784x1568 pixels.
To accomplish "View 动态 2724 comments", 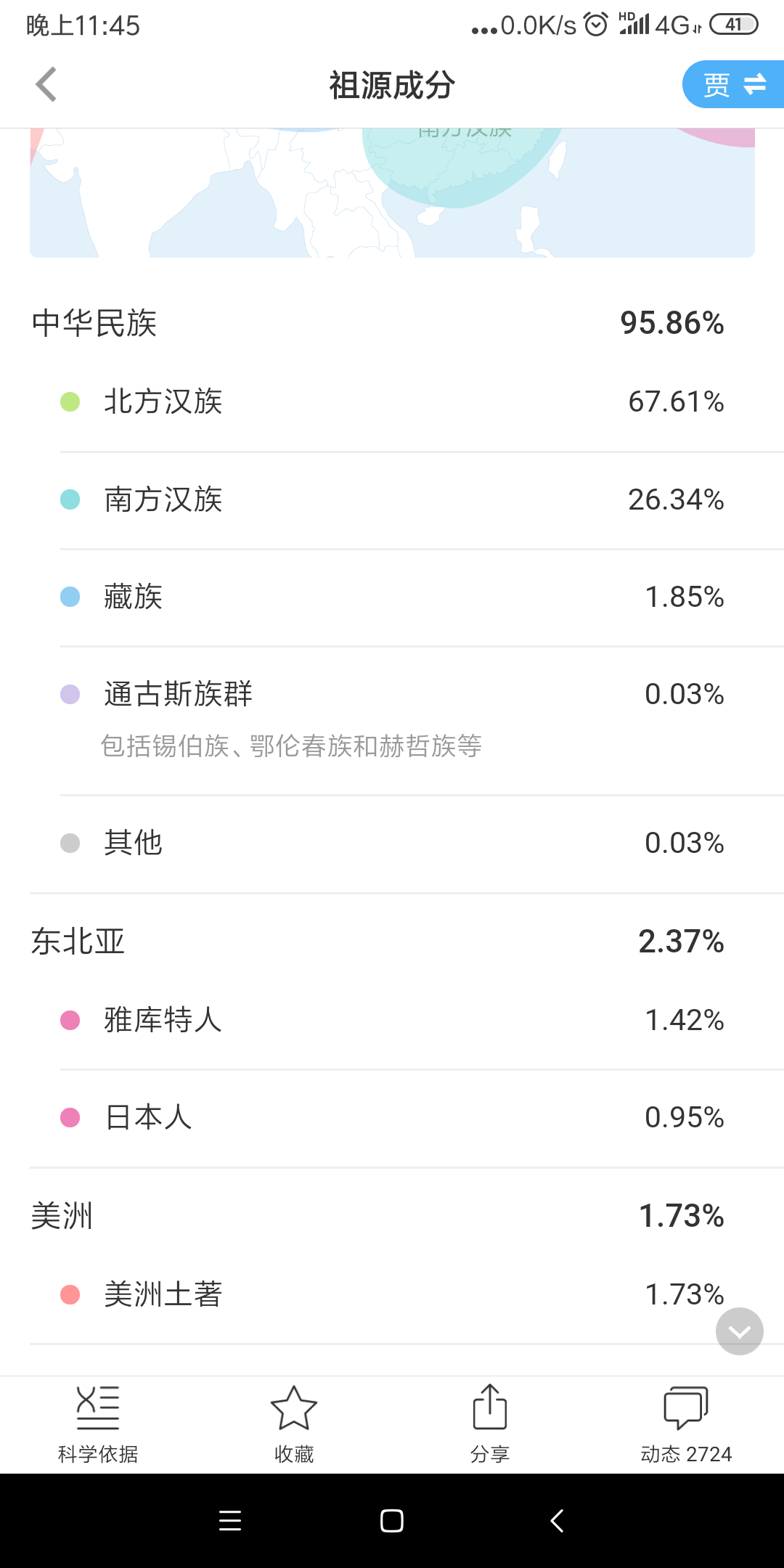I will 686,1425.
